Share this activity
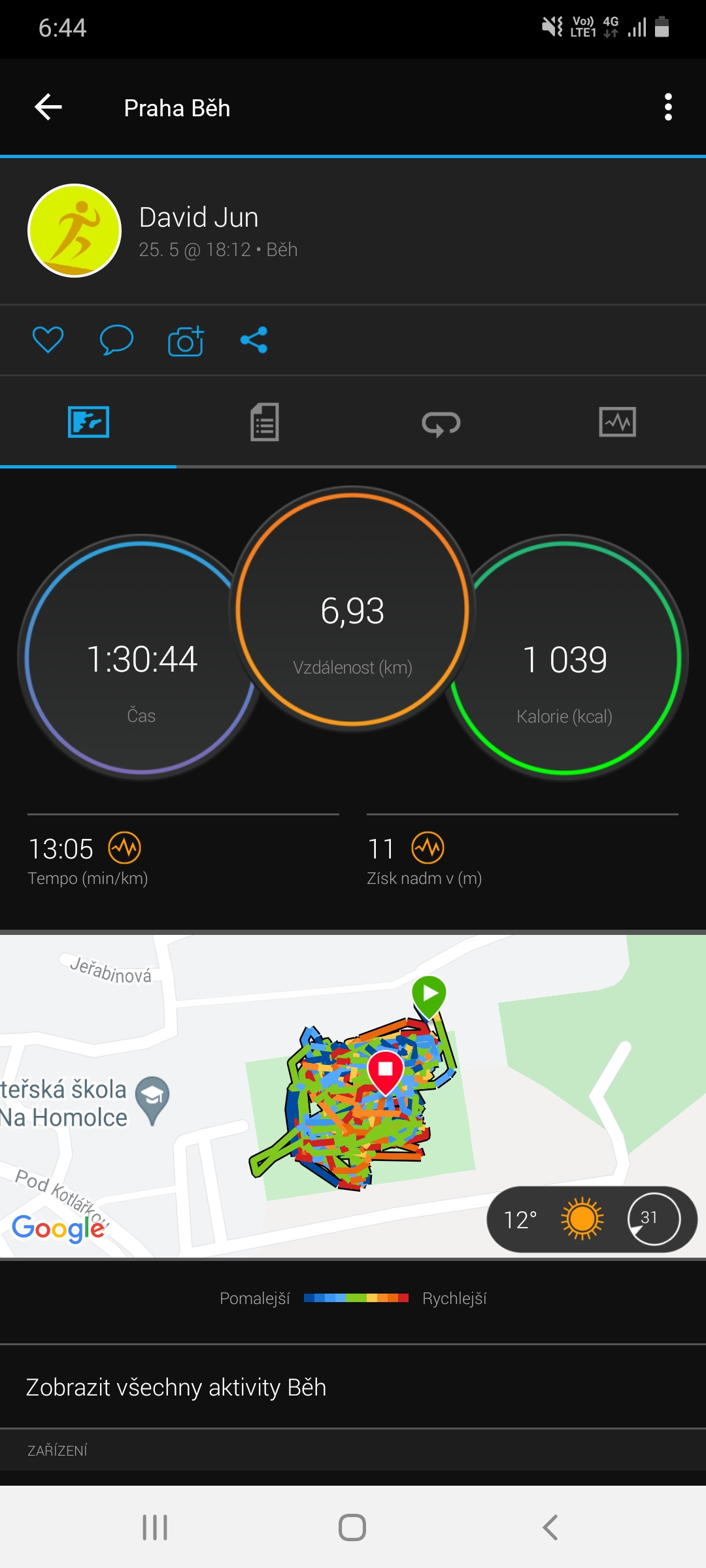 254,340
